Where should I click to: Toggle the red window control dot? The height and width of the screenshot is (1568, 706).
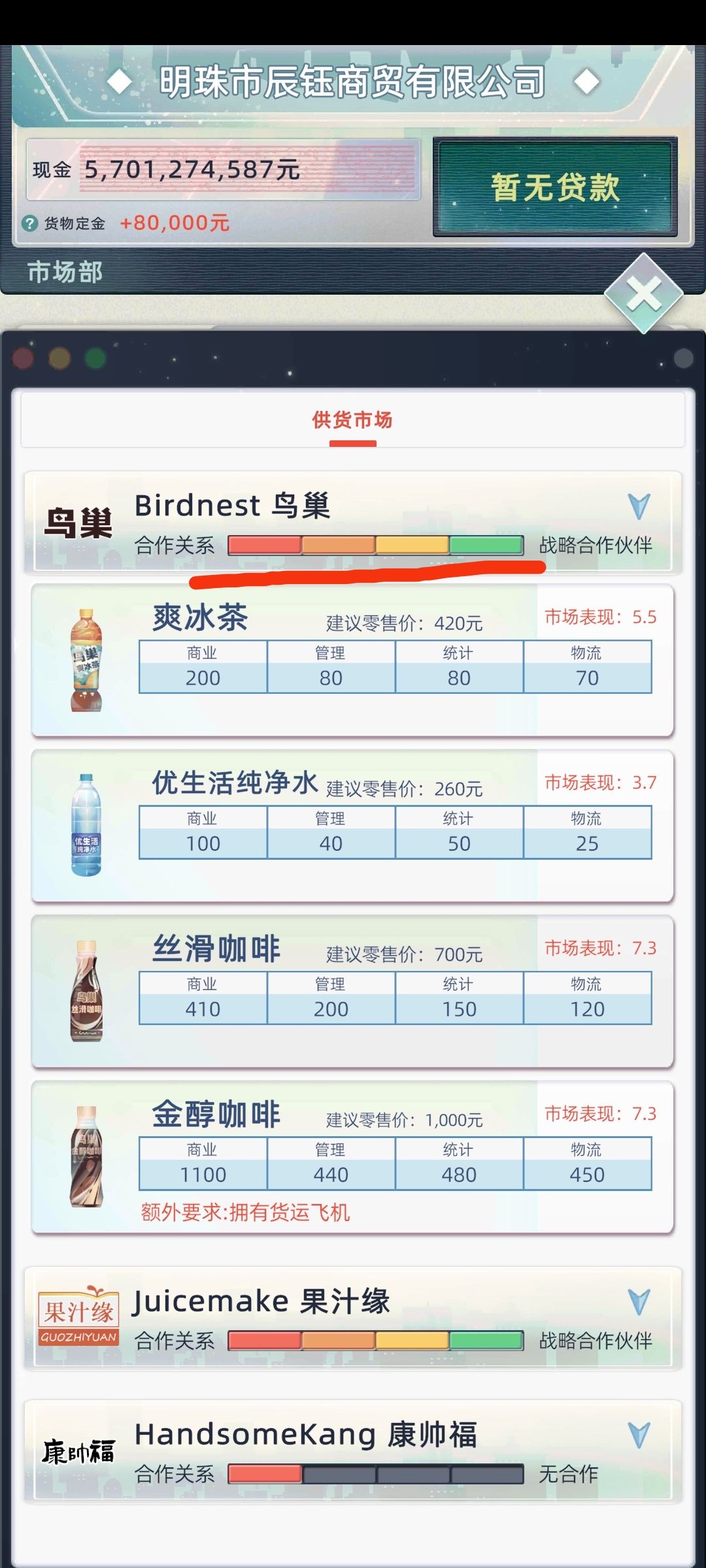[x=24, y=357]
